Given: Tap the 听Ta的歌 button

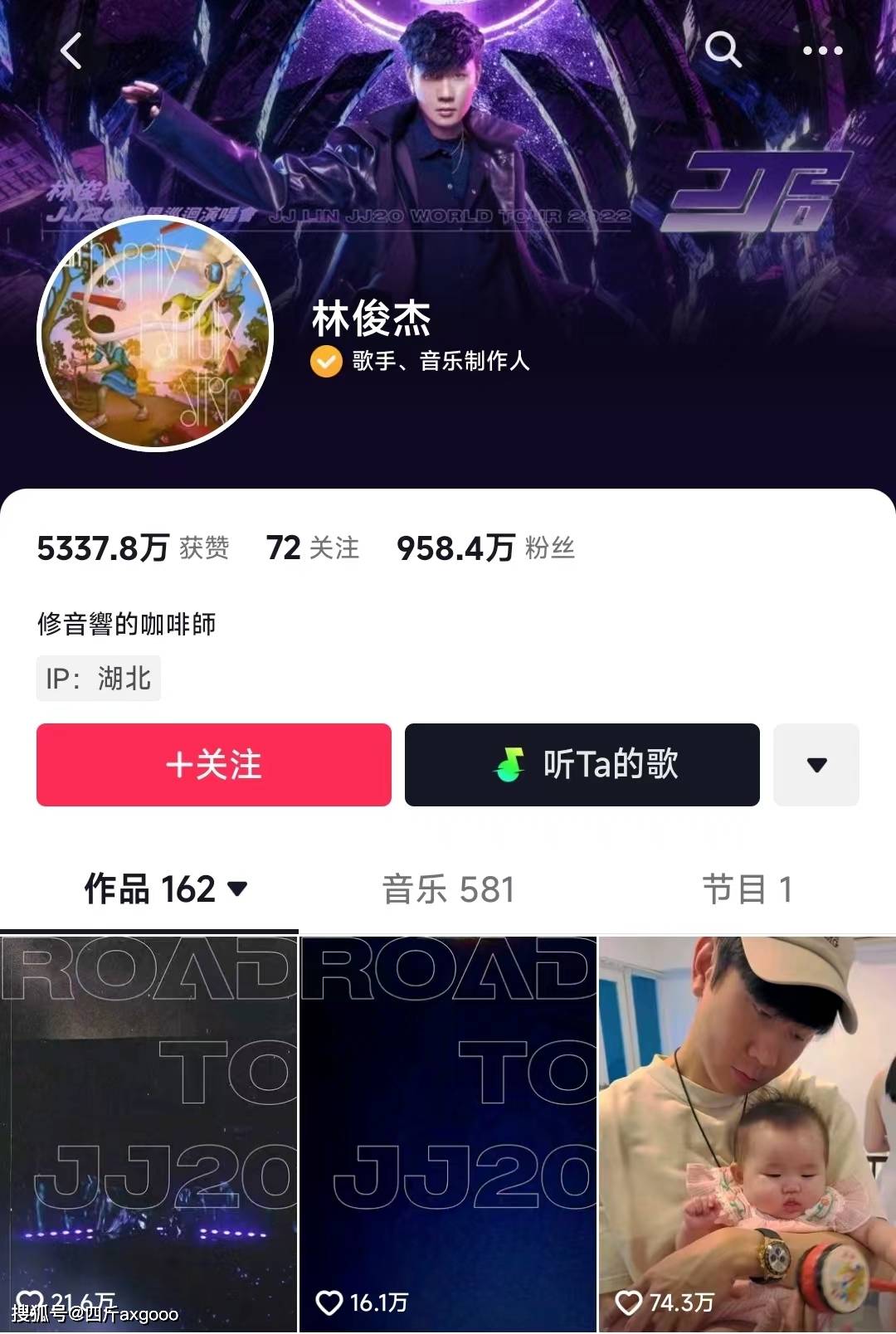Looking at the screenshot, I should coord(582,764).
